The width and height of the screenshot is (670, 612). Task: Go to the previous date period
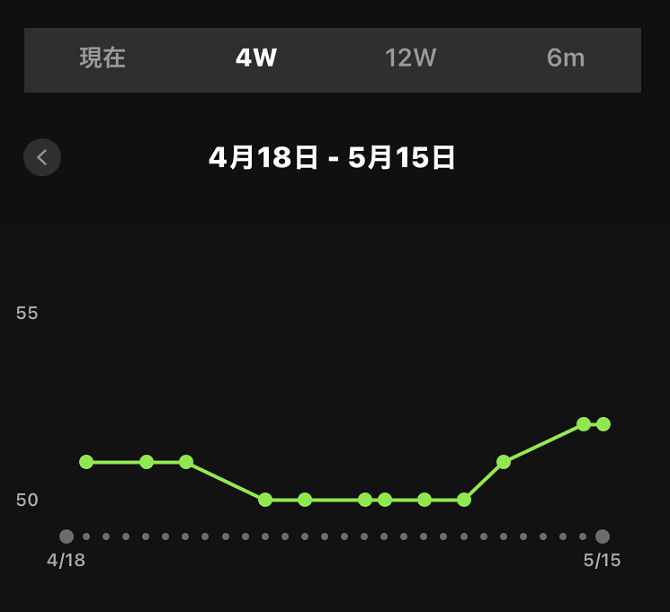click(42, 157)
